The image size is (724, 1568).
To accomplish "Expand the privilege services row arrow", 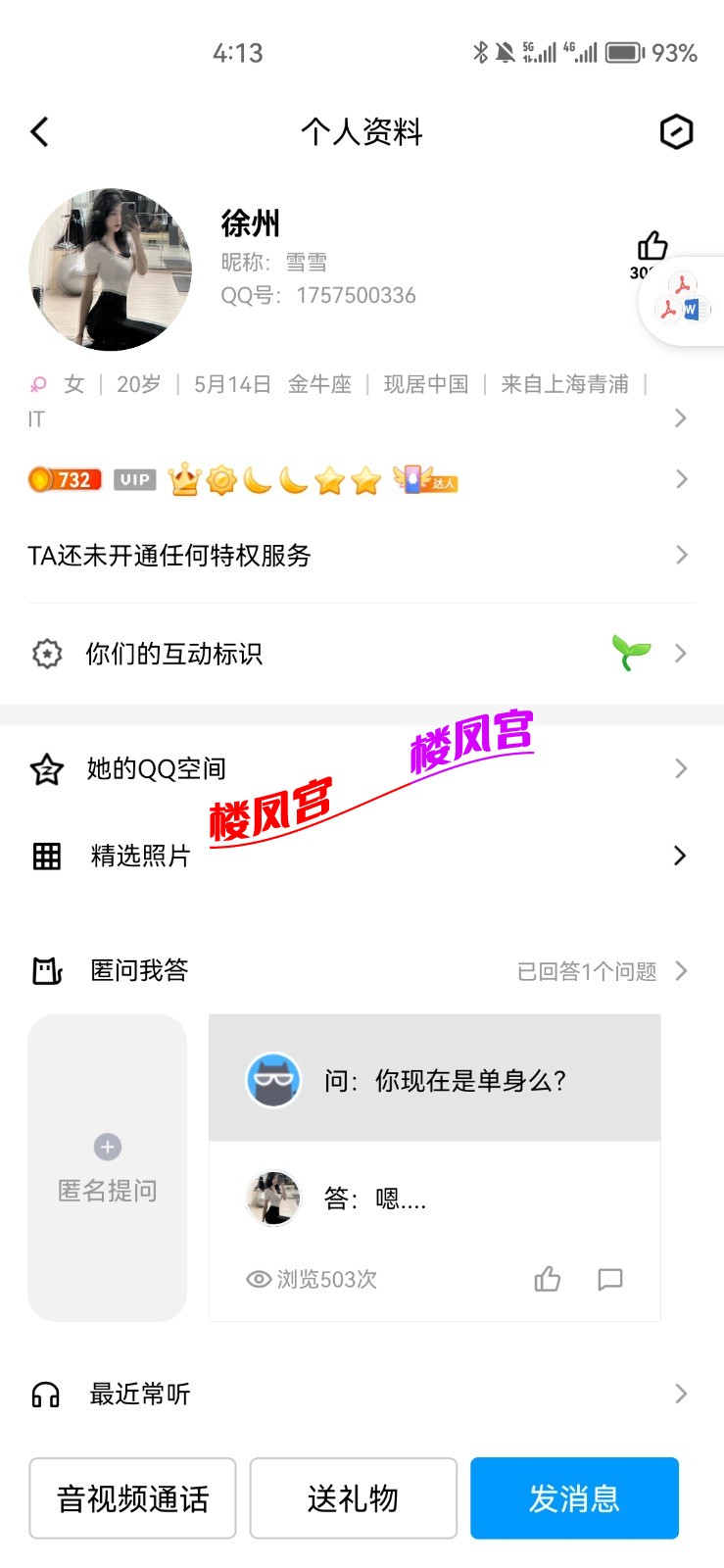I will (682, 555).
